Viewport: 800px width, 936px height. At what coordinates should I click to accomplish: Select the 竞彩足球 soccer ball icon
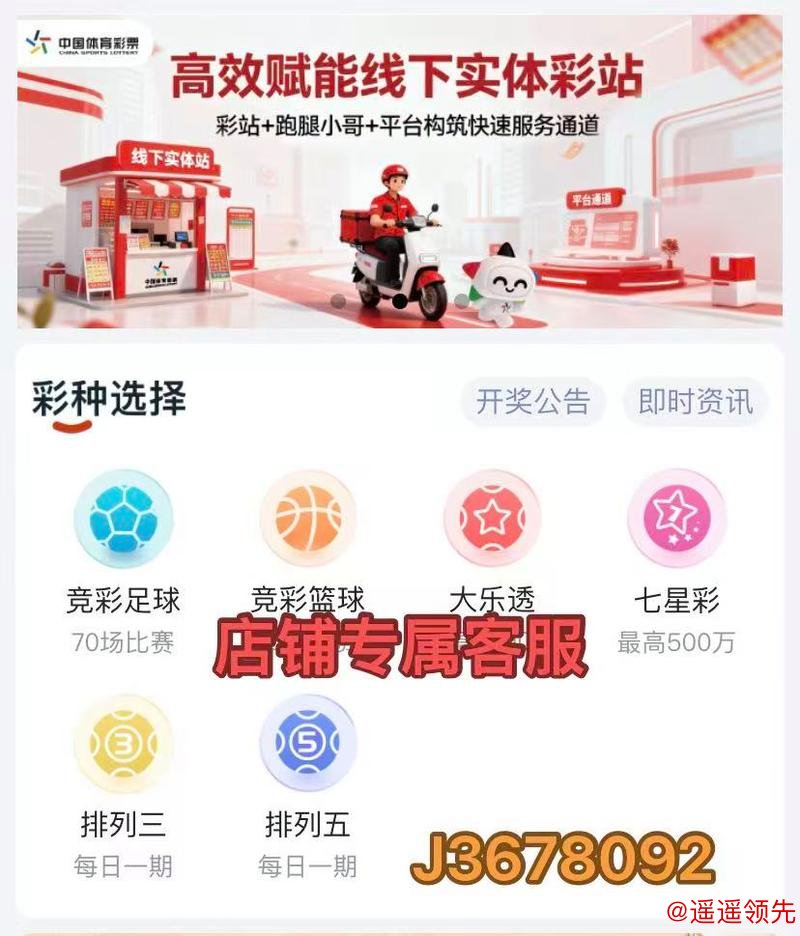(122, 520)
